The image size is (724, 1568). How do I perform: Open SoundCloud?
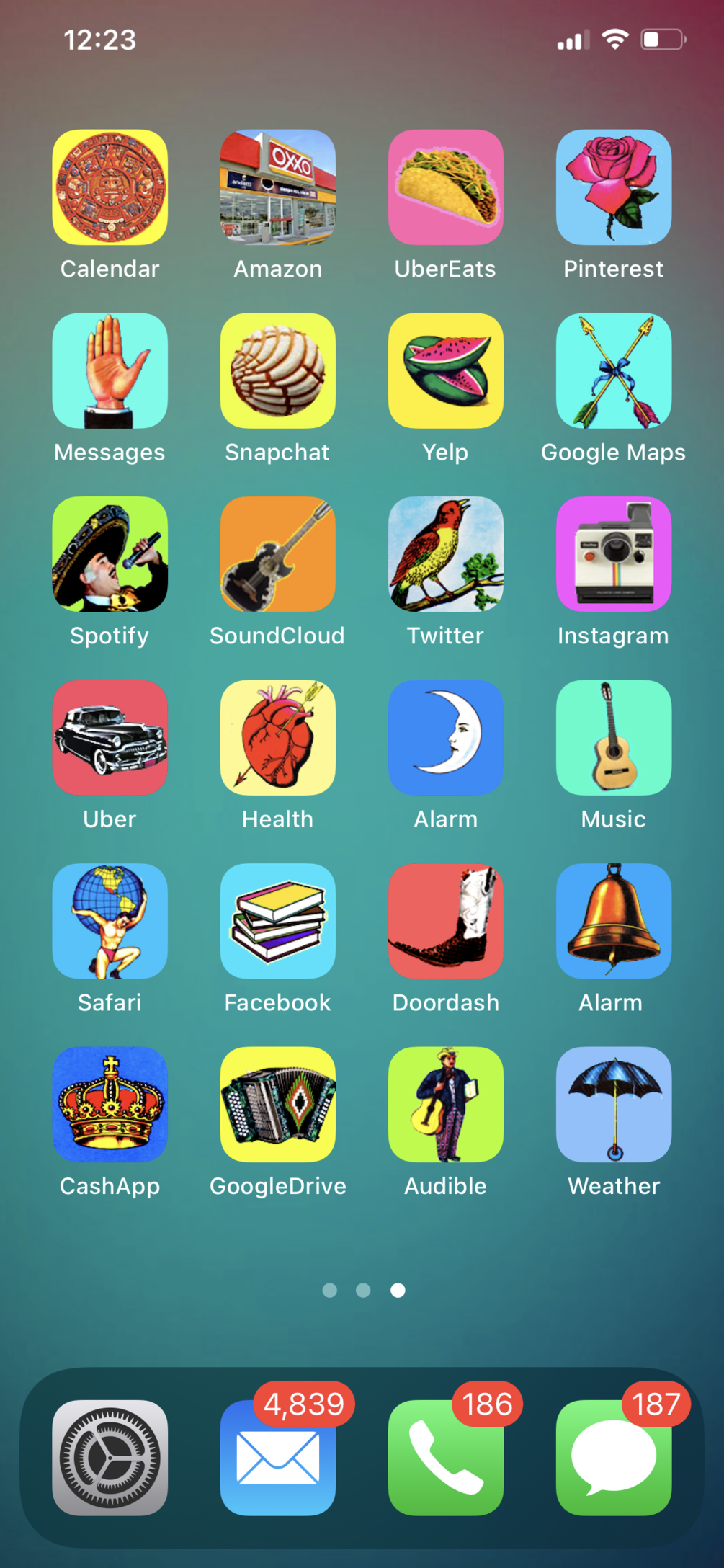coord(277,553)
